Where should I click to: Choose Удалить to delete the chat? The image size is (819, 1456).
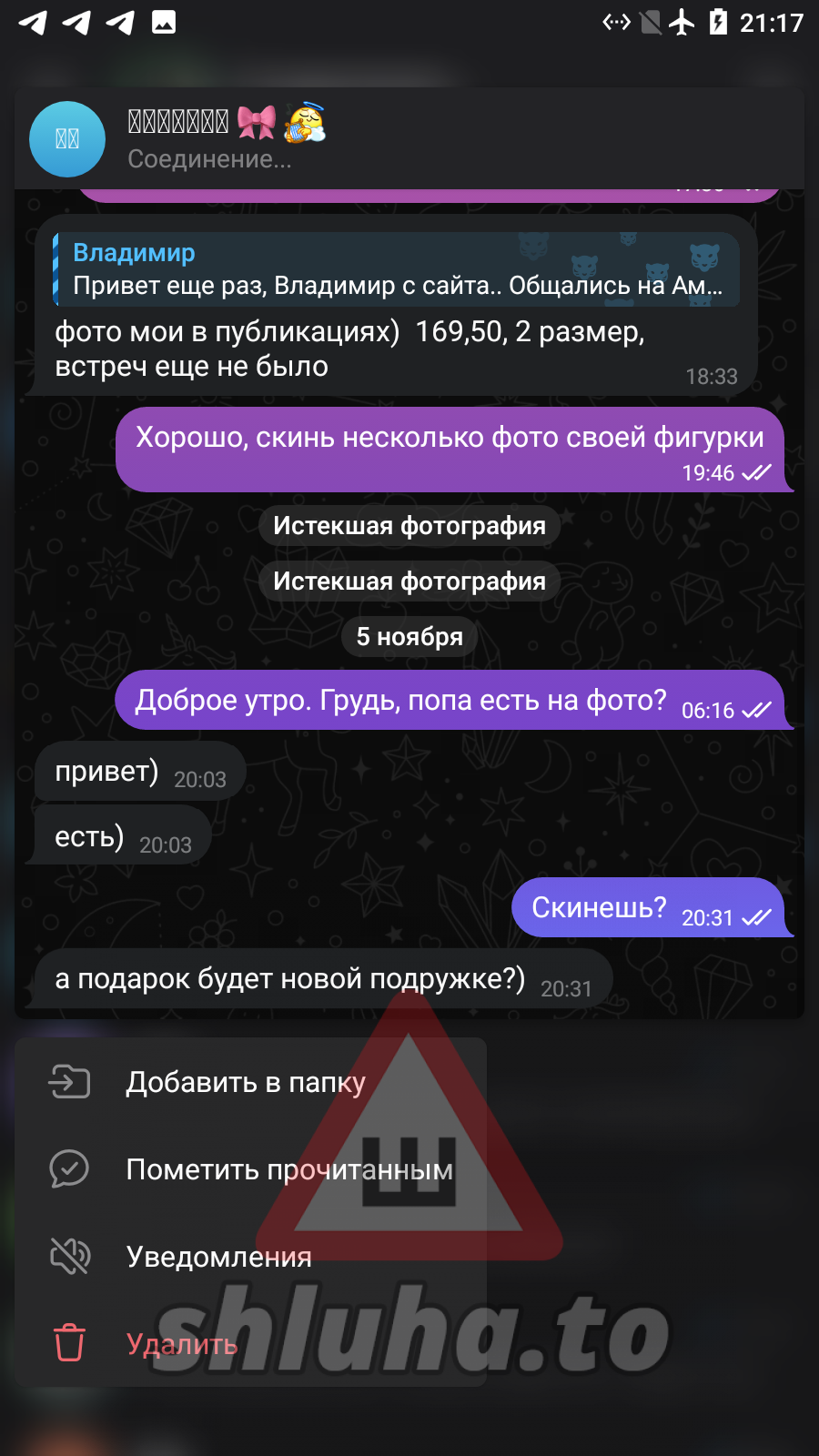coord(182,1344)
